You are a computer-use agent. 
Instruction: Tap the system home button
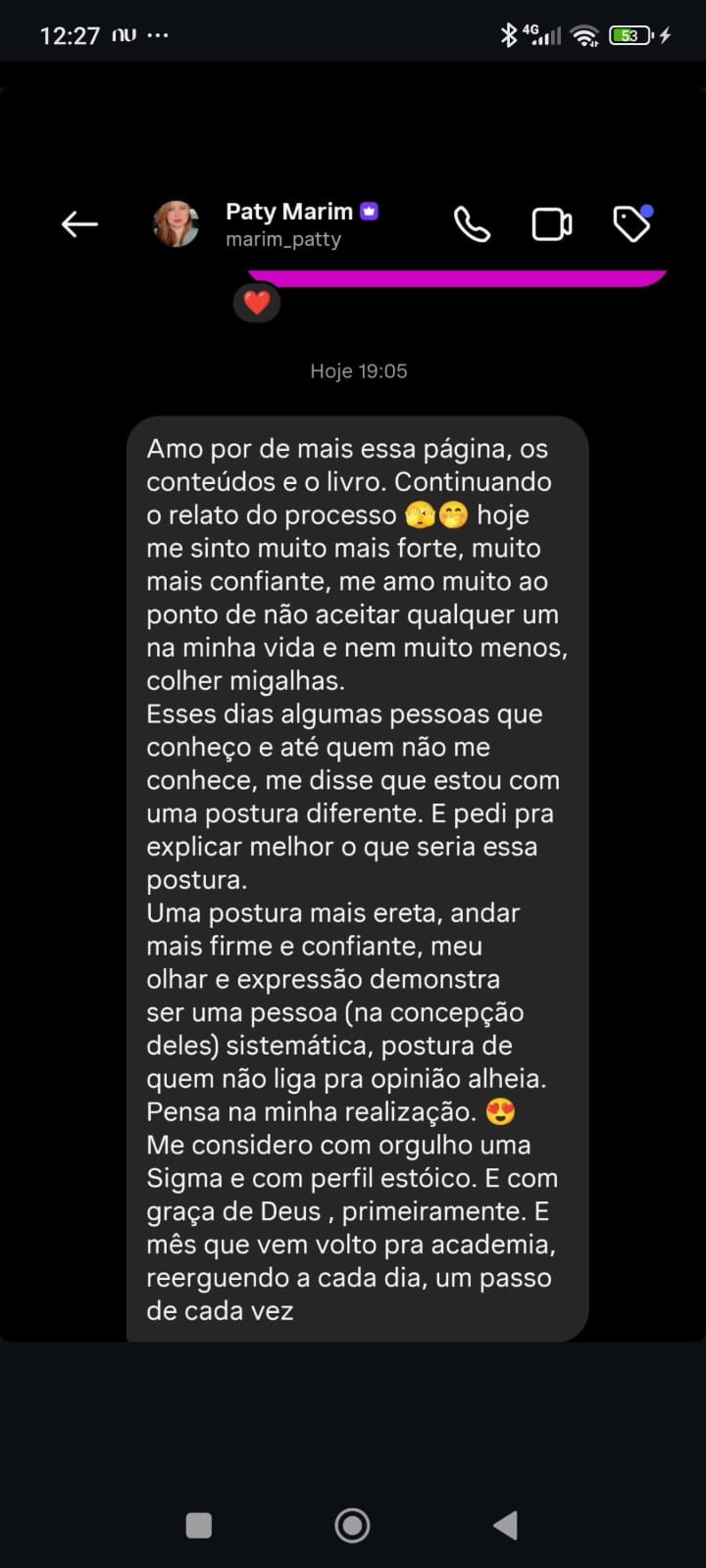pos(352,1525)
